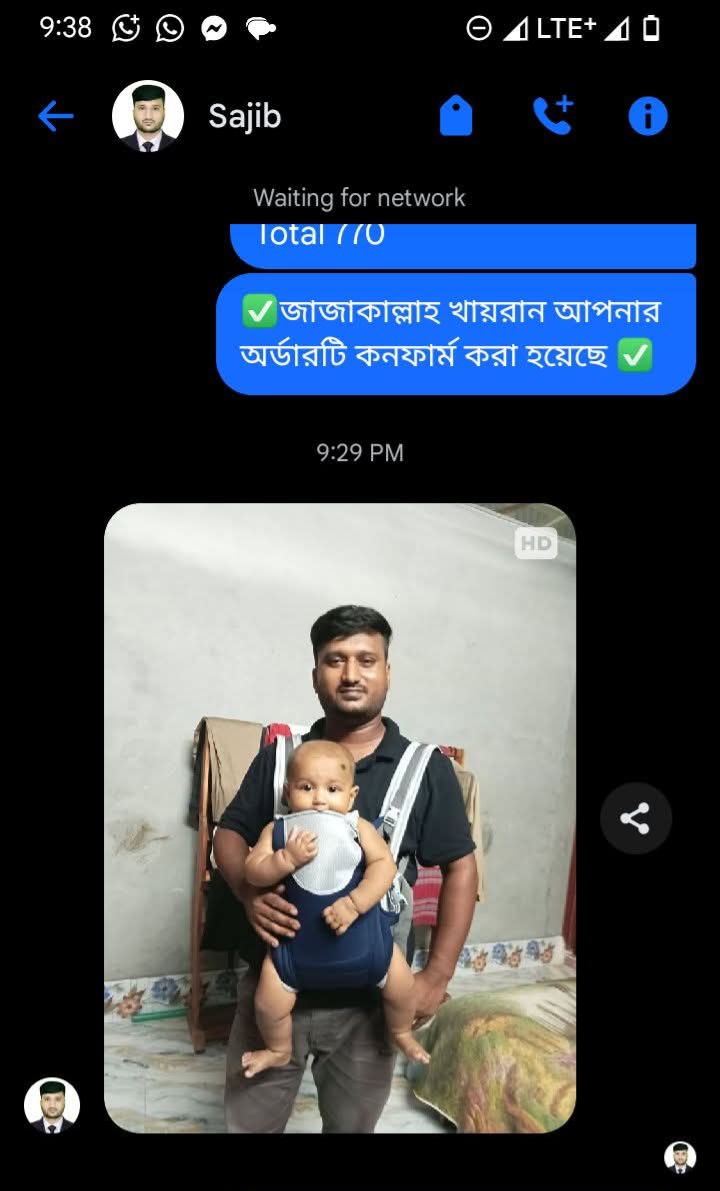This screenshot has width=720, height=1191.
Task: Tap Sajib's avatar beside the photo
Action: point(52,1105)
